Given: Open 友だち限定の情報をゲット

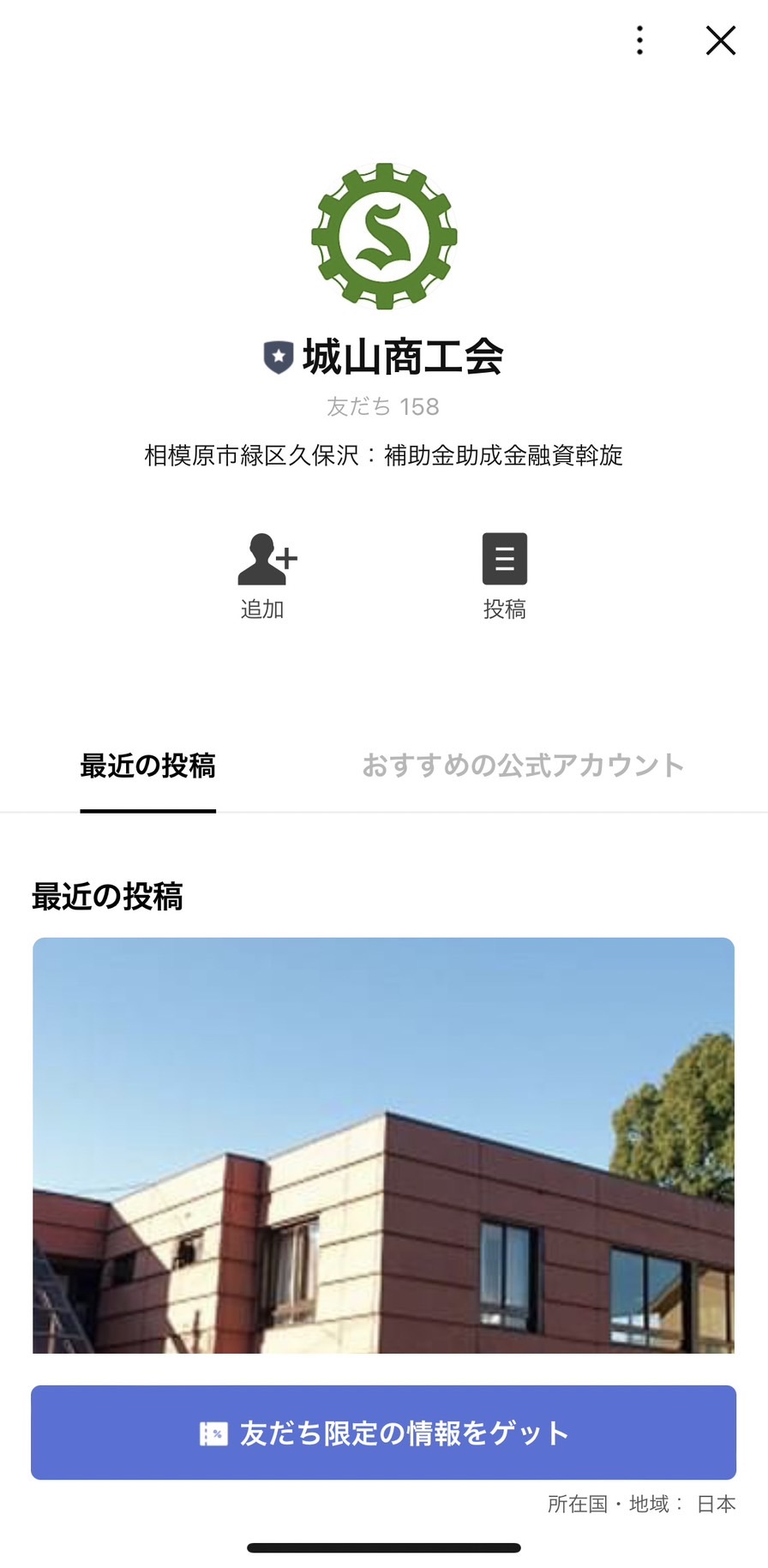Looking at the screenshot, I should [382, 1432].
